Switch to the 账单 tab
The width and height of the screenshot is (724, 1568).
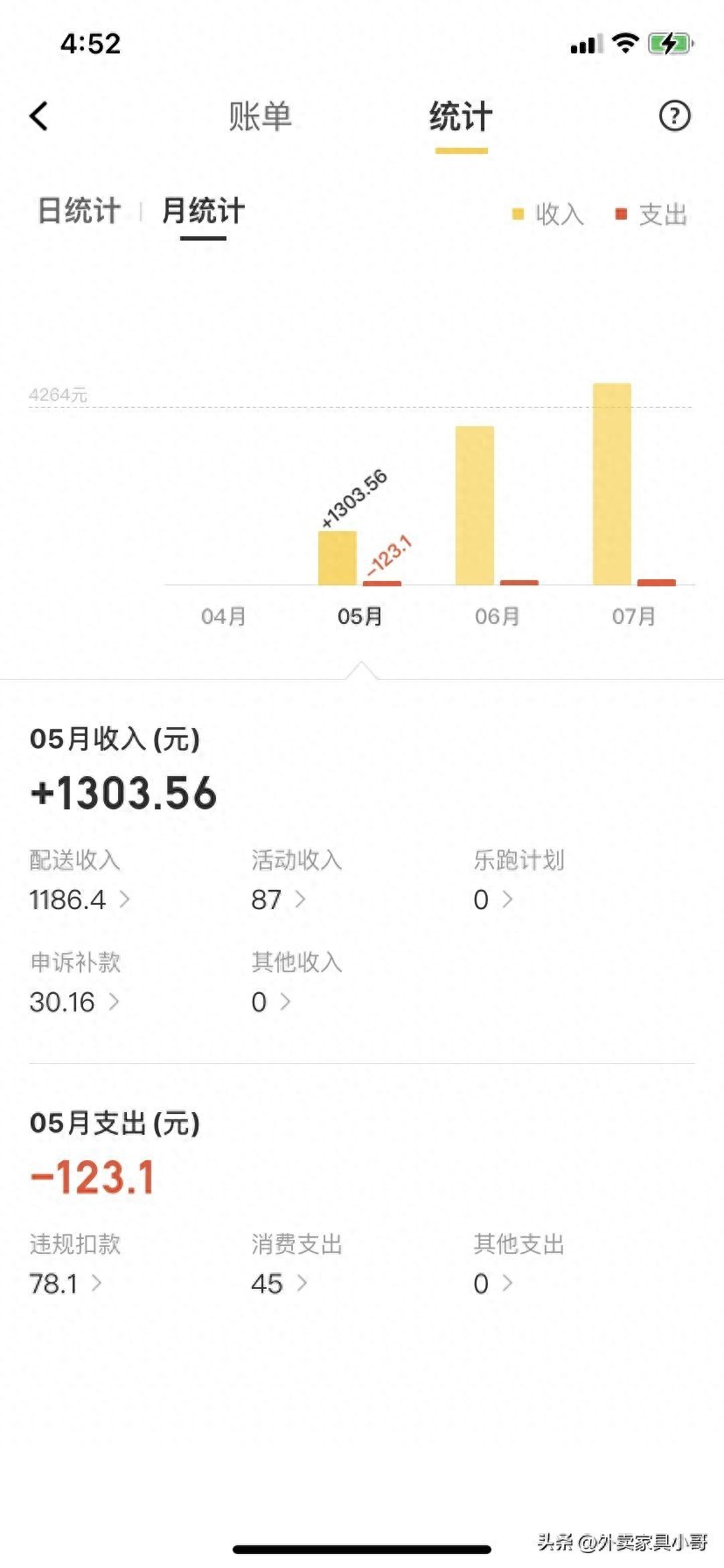point(260,116)
